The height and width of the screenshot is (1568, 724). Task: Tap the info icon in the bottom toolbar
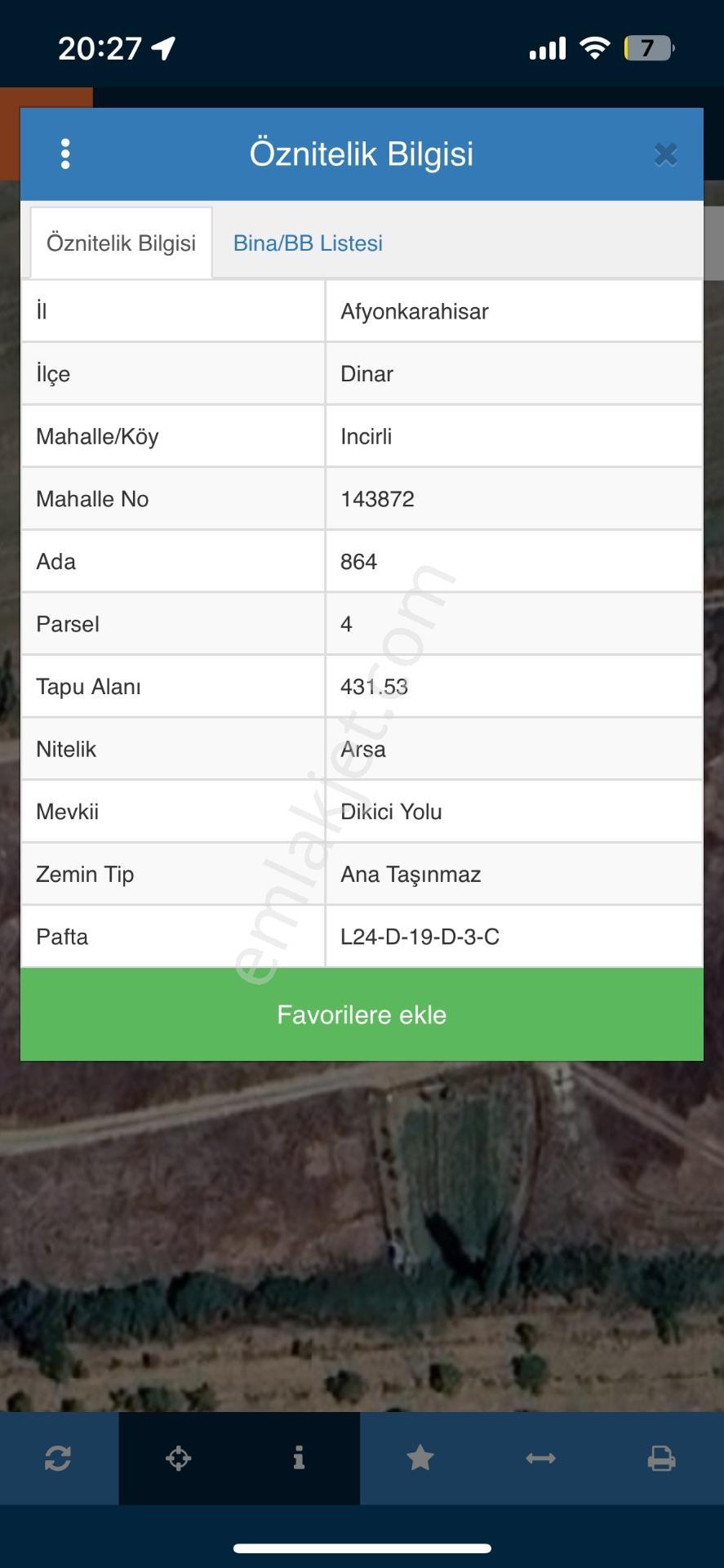(x=299, y=1458)
